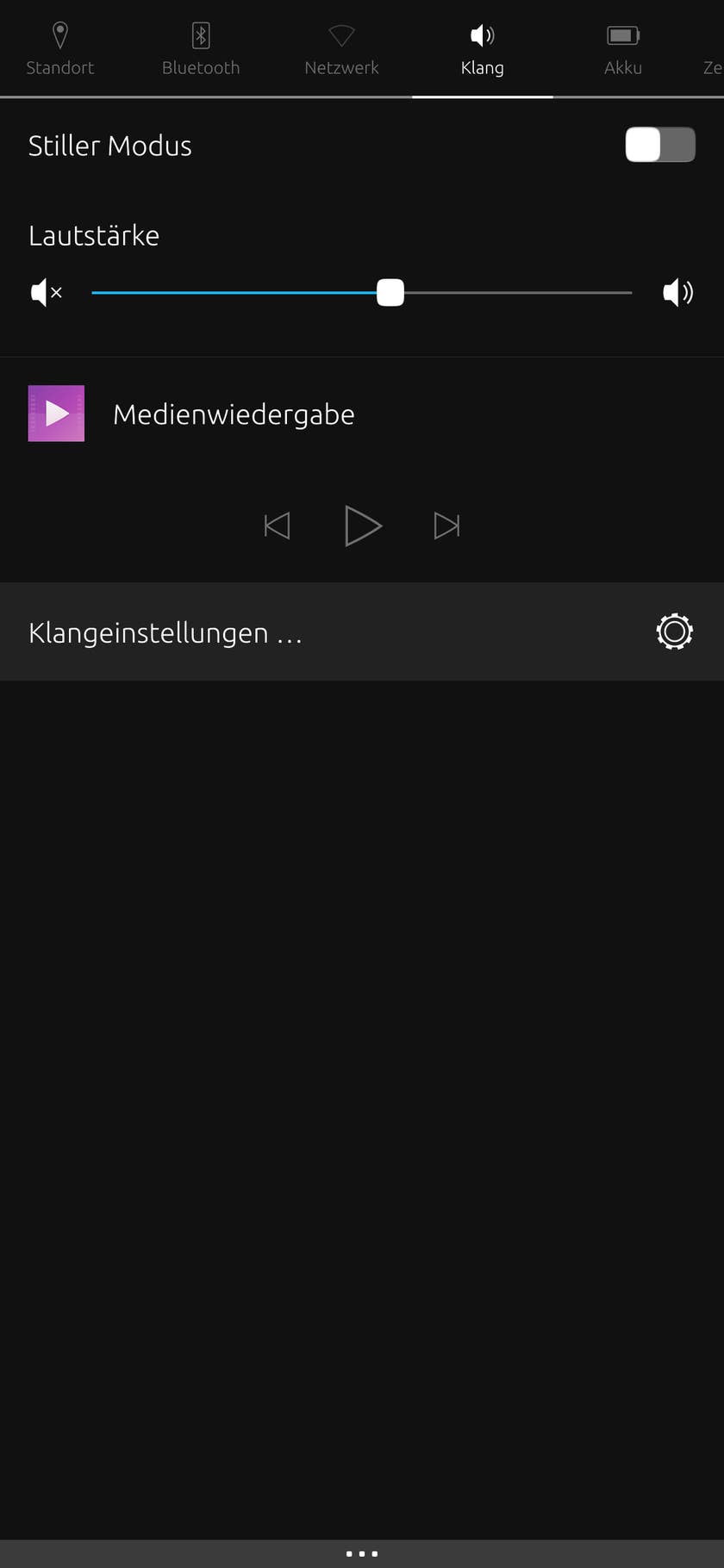Viewport: 724px width, 1568px height.
Task: Skip to the next track
Action: pyautogui.click(x=446, y=526)
